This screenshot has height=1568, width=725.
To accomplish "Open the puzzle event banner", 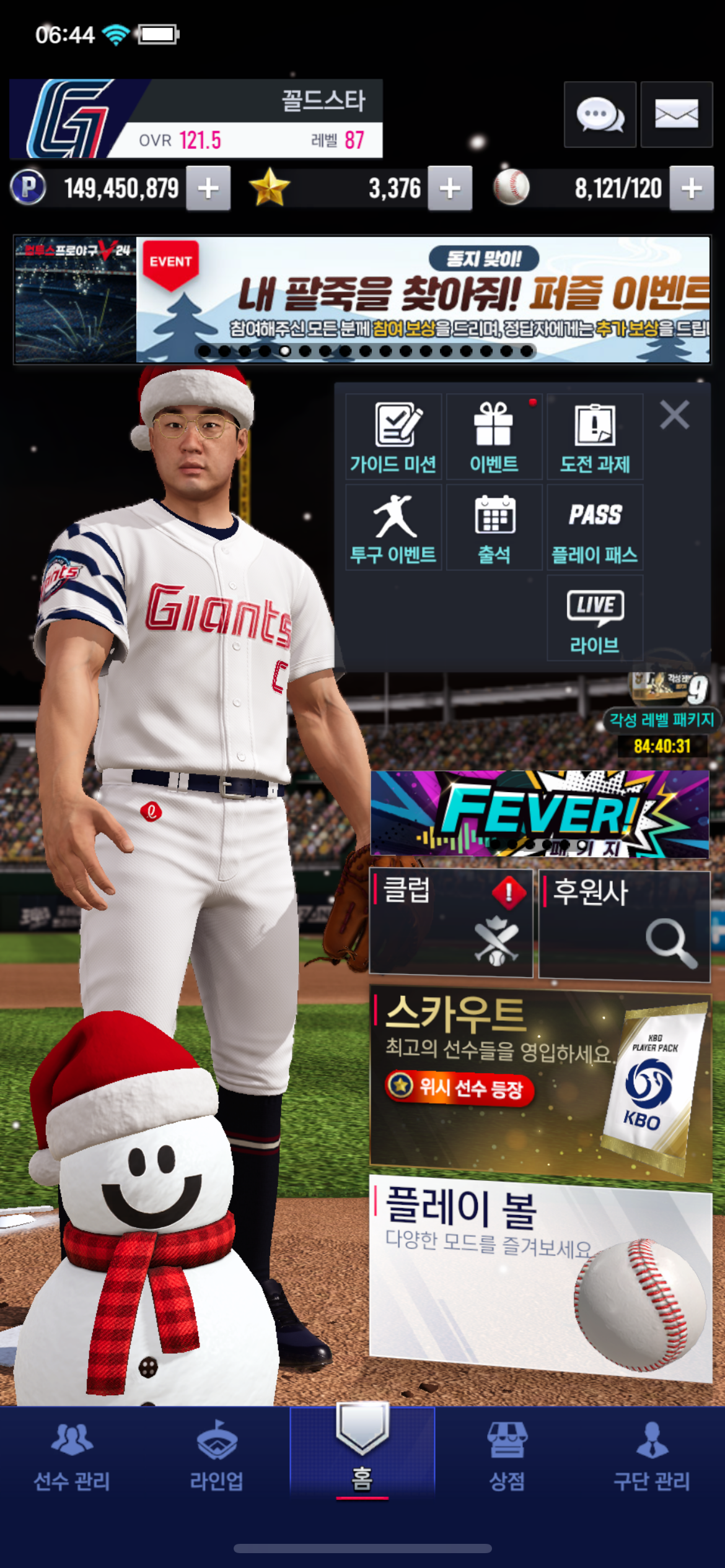I will coord(423,299).
